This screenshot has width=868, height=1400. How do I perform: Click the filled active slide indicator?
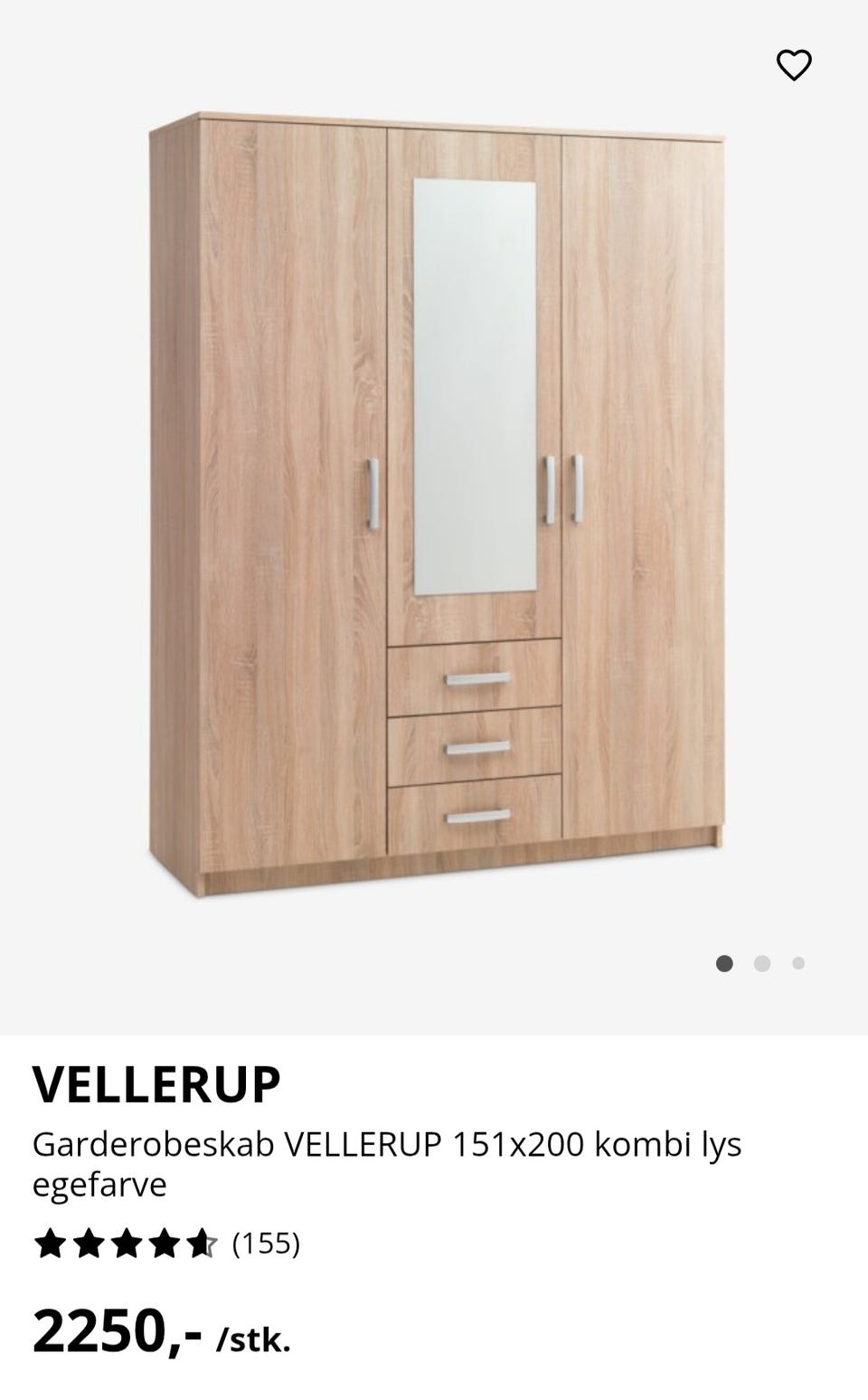(x=723, y=965)
